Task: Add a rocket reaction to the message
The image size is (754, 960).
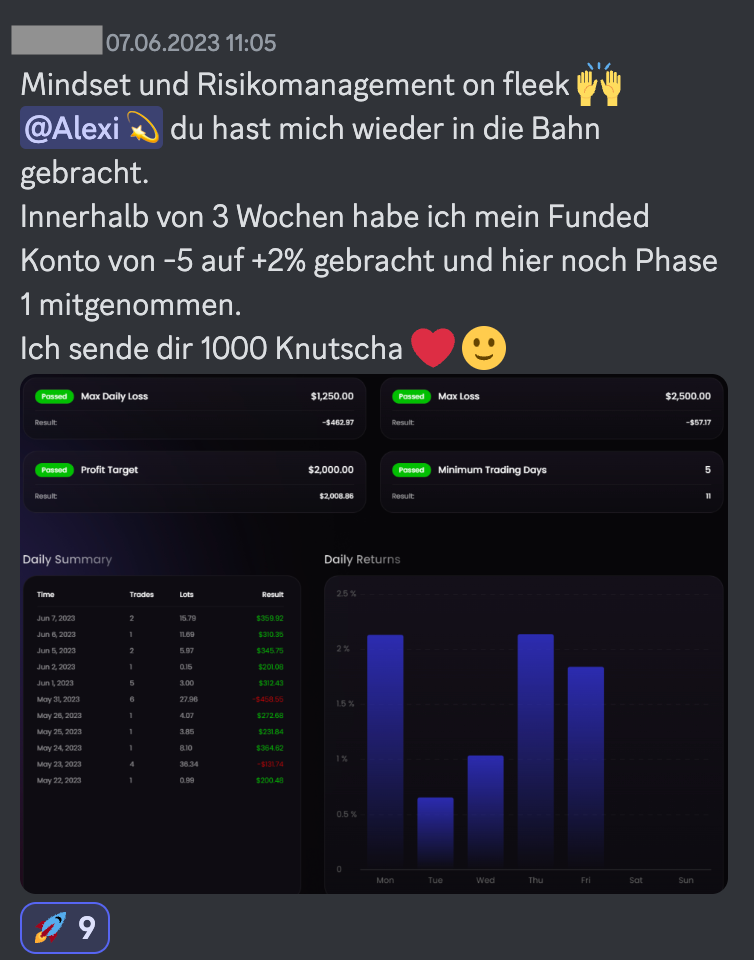Action: tap(64, 928)
